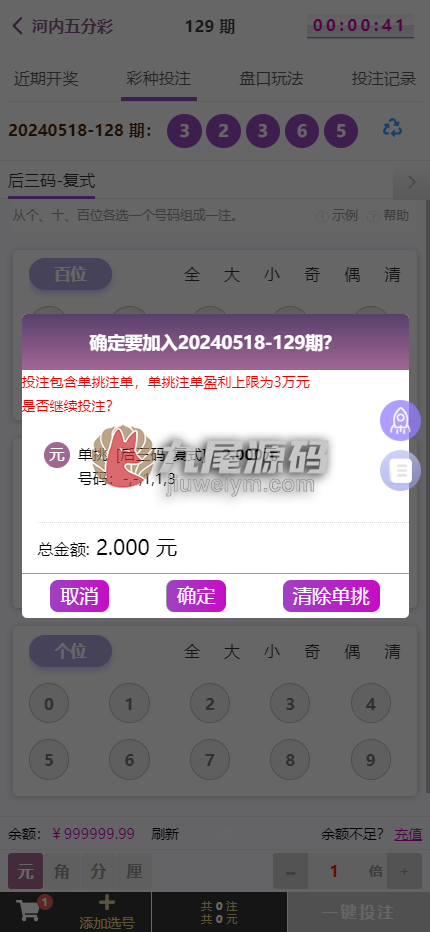Screen dimensions: 430x932
Task: Confirm the bet with 确定
Action: 196,596
